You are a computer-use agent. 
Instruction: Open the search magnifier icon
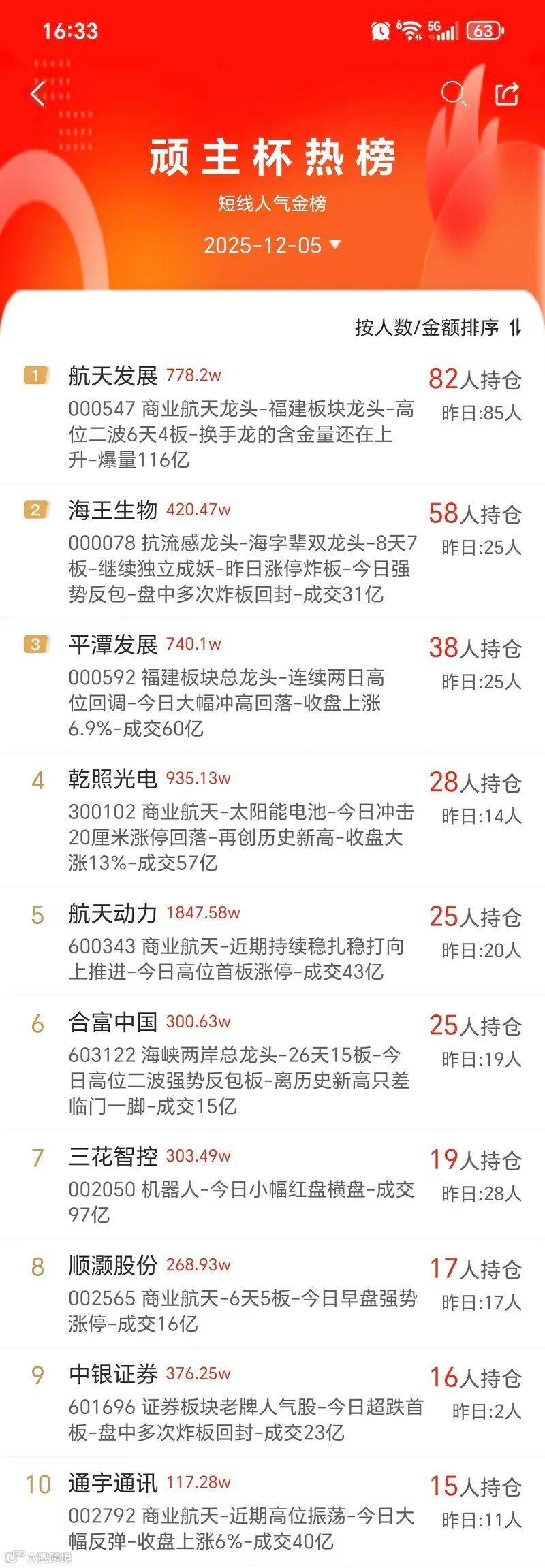[x=453, y=93]
